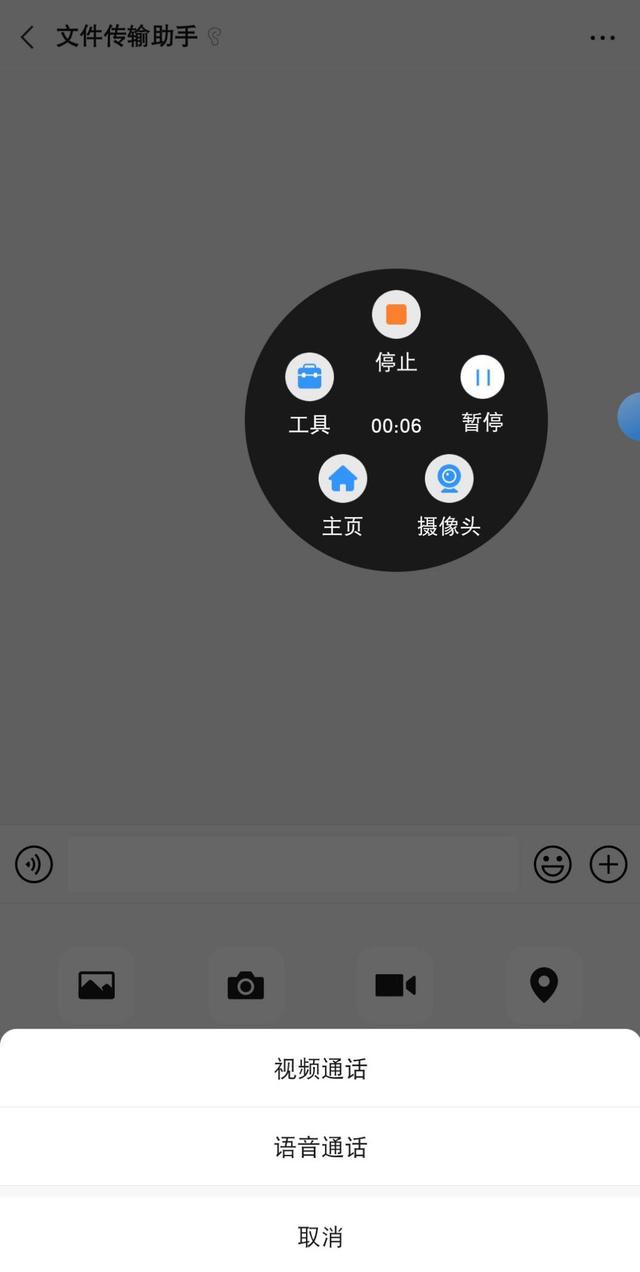Tap the blue floating bubble at edge
Viewport: 640px width, 1272px height.
pos(630,416)
